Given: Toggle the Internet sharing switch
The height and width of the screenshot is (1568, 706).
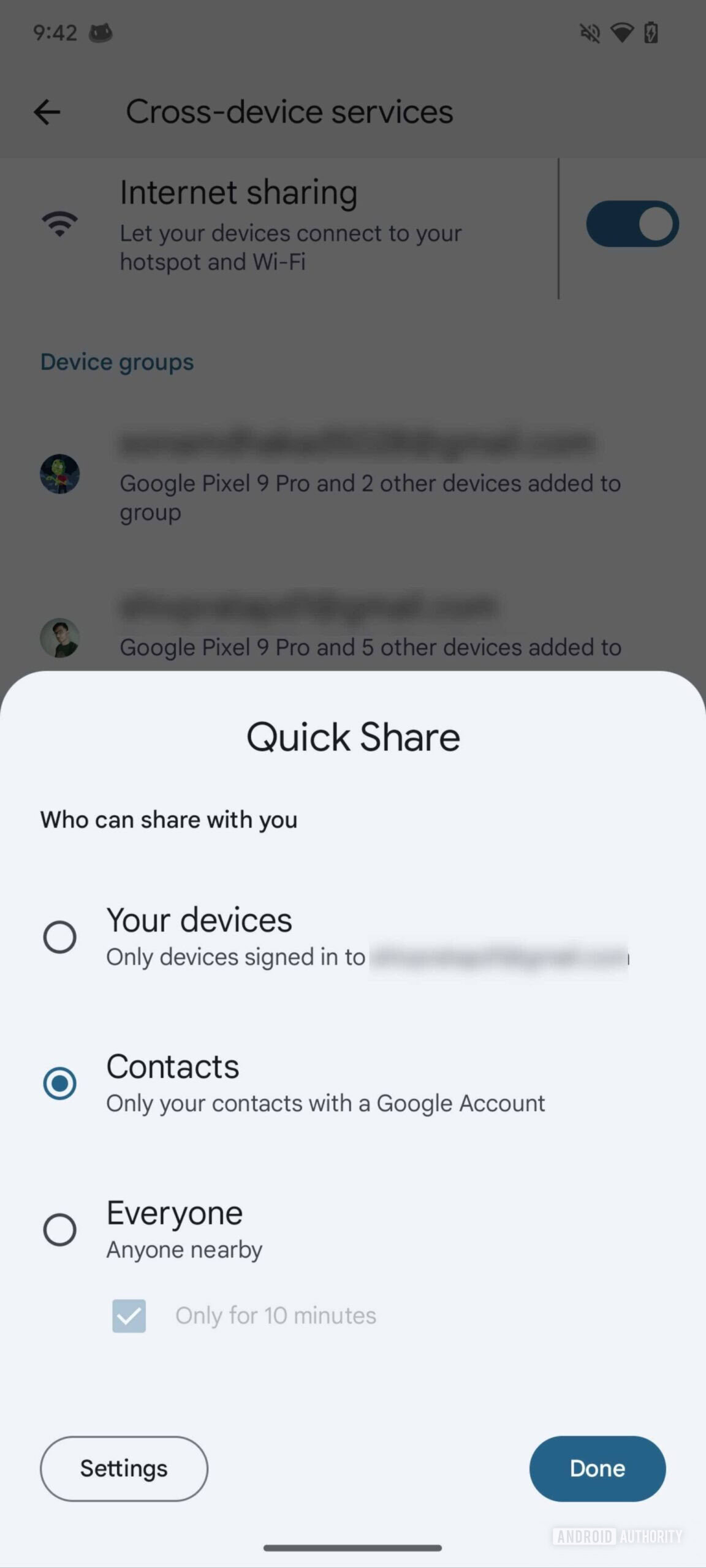Looking at the screenshot, I should 632,224.
